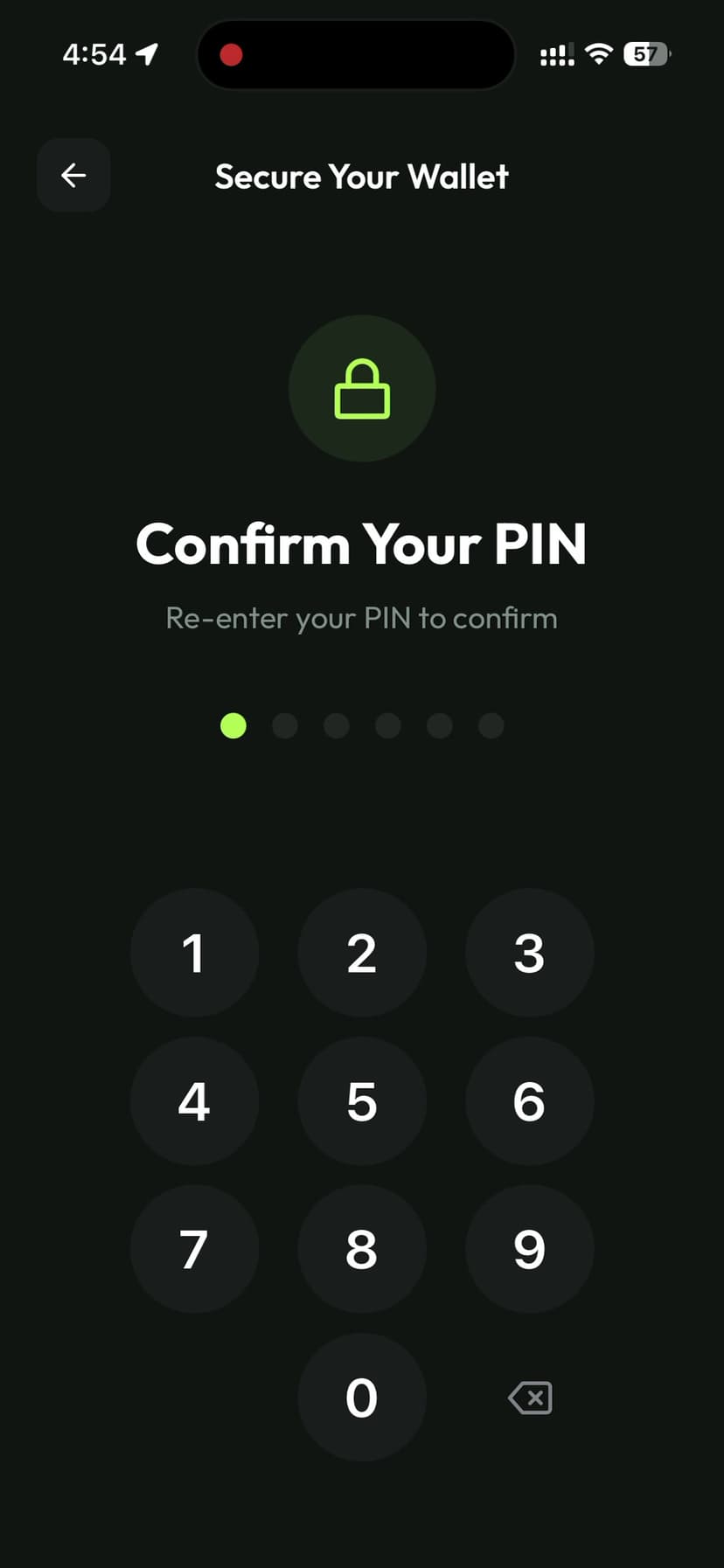
Task: Tap digit 8 on the keypad
Action: click(362, 1249)
